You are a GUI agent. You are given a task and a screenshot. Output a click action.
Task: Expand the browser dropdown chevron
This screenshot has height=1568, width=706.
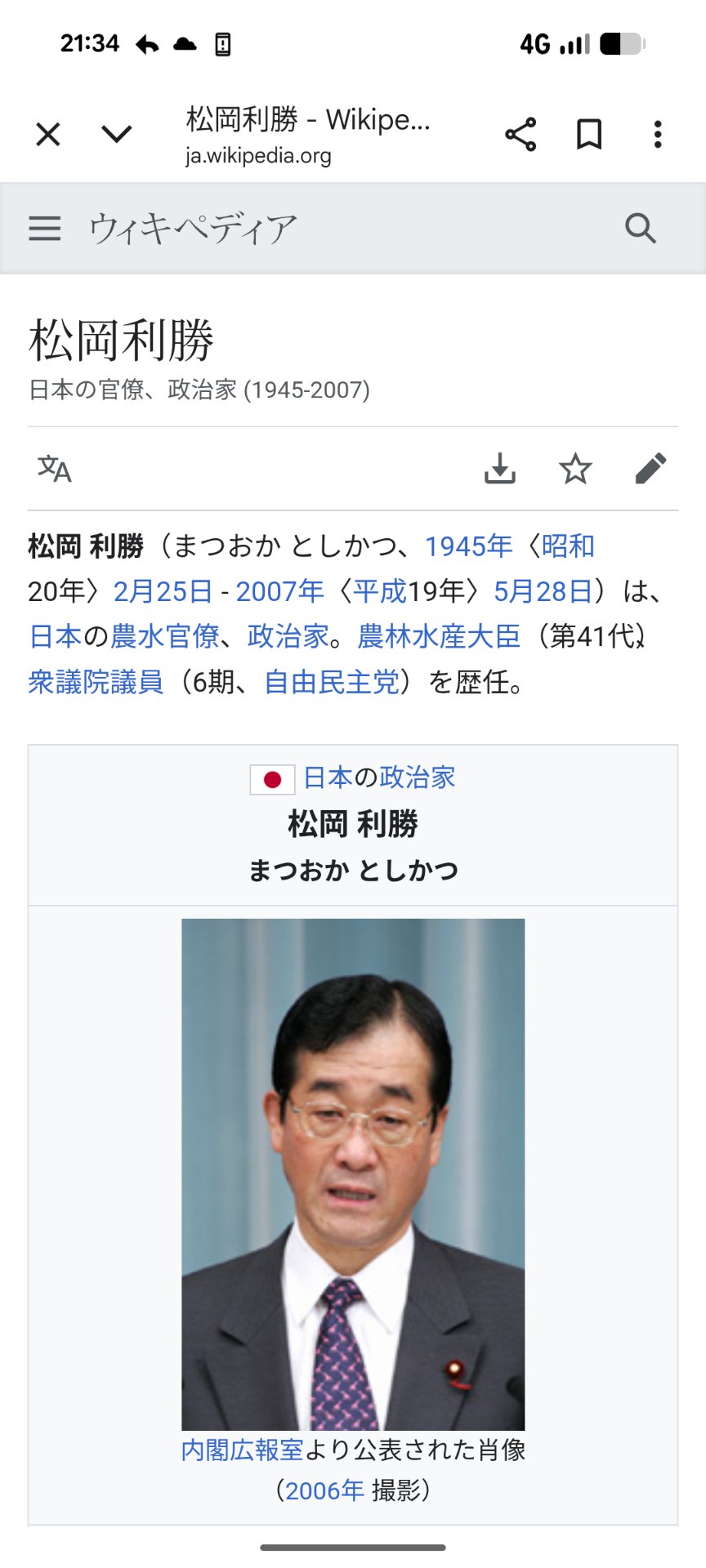[117, 134]
